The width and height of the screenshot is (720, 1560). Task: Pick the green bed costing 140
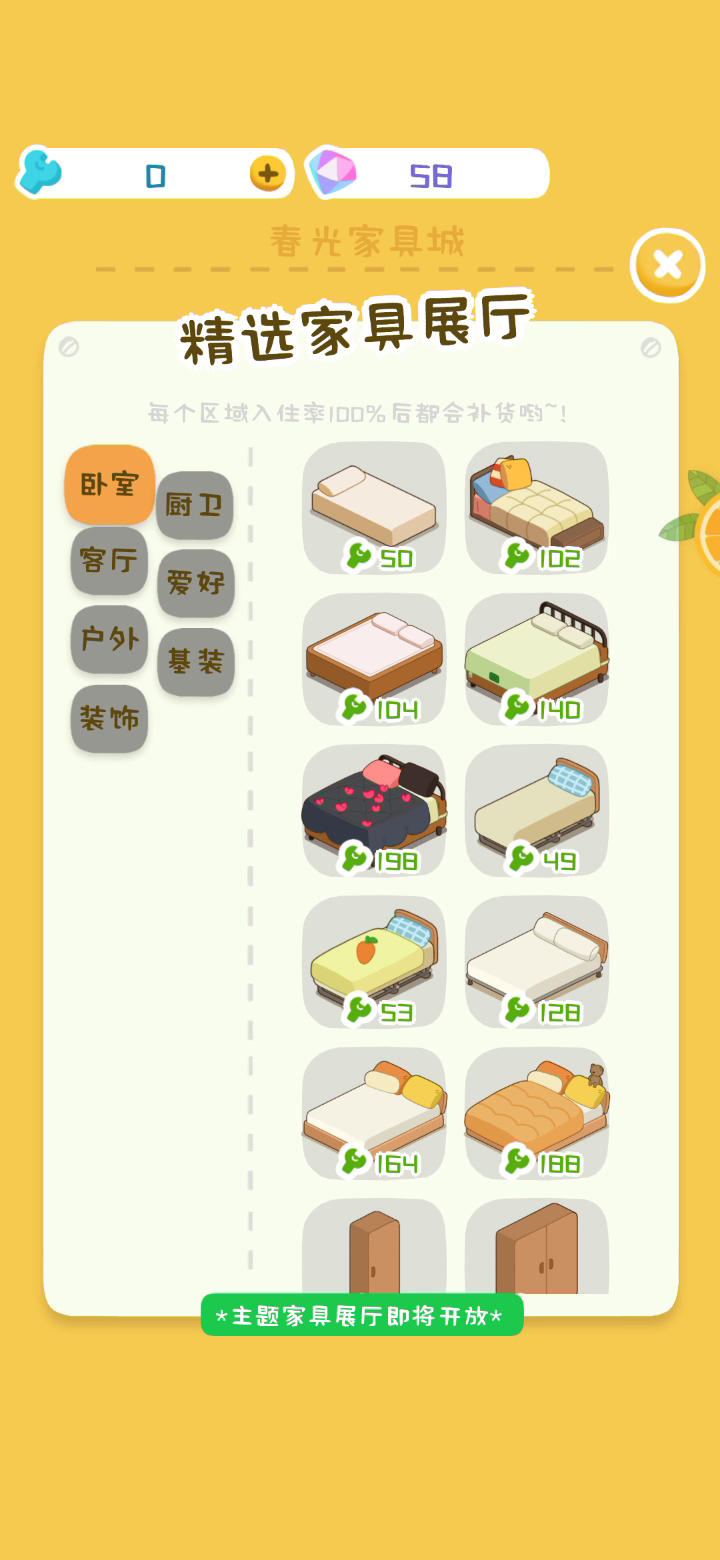pos(537,659)
